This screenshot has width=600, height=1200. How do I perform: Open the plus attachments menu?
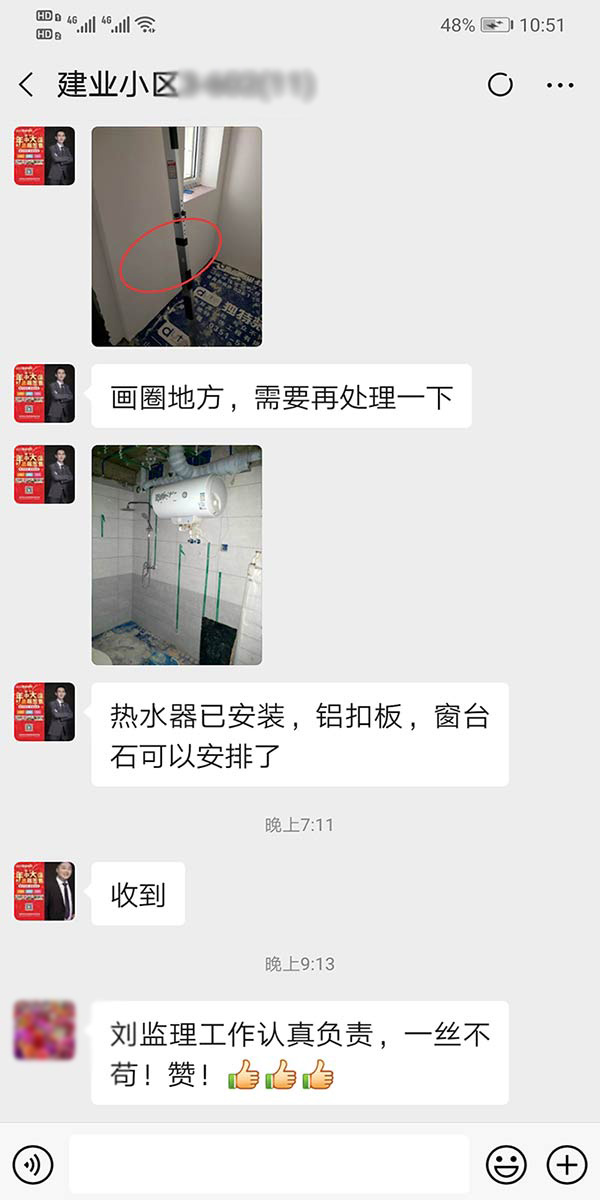566,1164
